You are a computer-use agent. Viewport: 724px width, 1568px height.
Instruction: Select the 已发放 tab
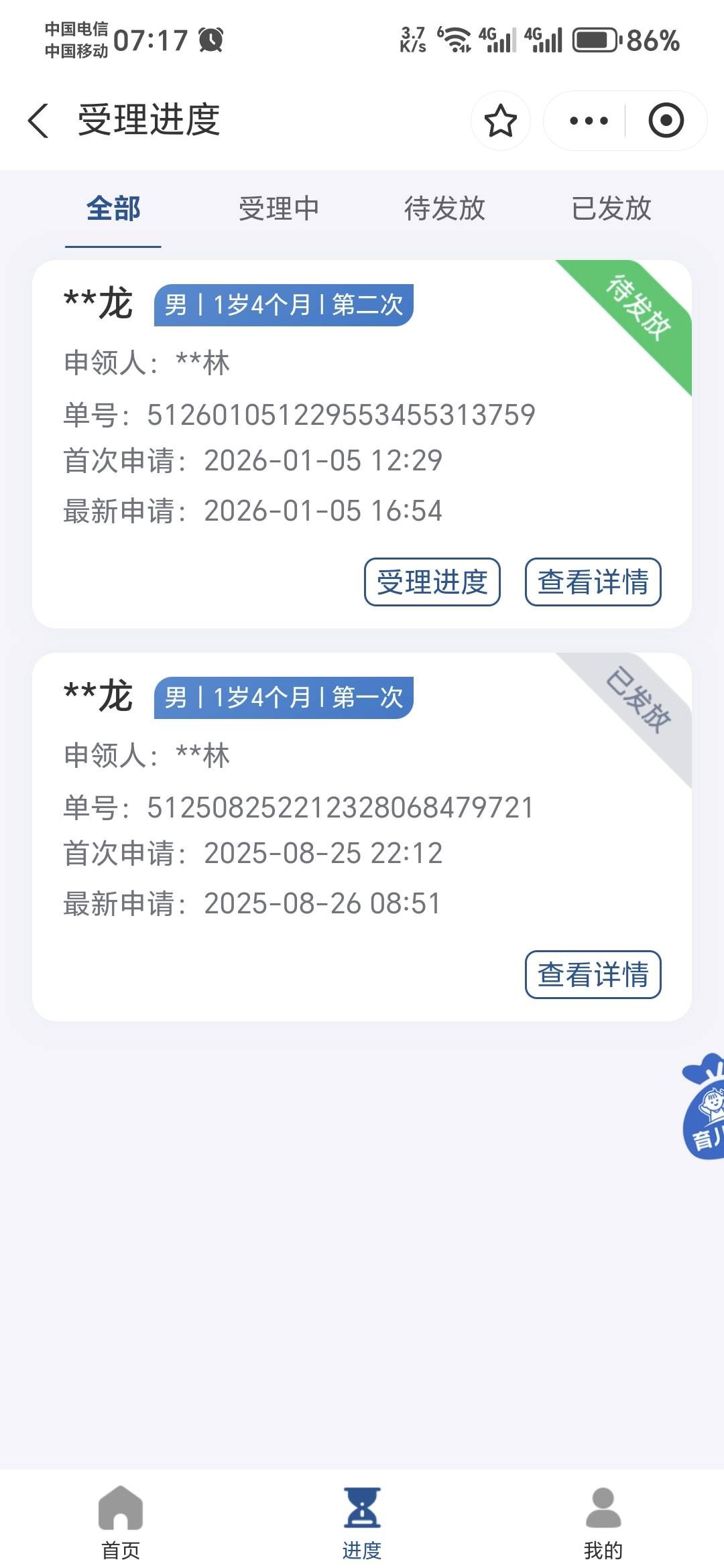coord(611,209)
